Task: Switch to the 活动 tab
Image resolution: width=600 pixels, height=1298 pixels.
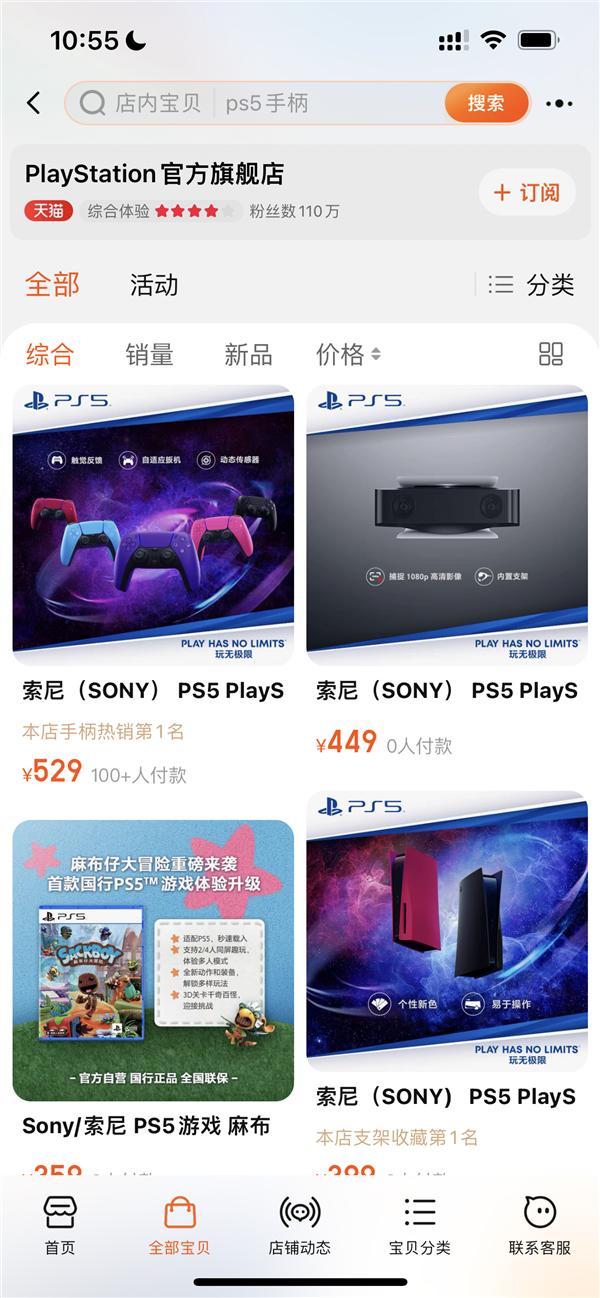Action: pyautogui.click(x=154, y=285)
